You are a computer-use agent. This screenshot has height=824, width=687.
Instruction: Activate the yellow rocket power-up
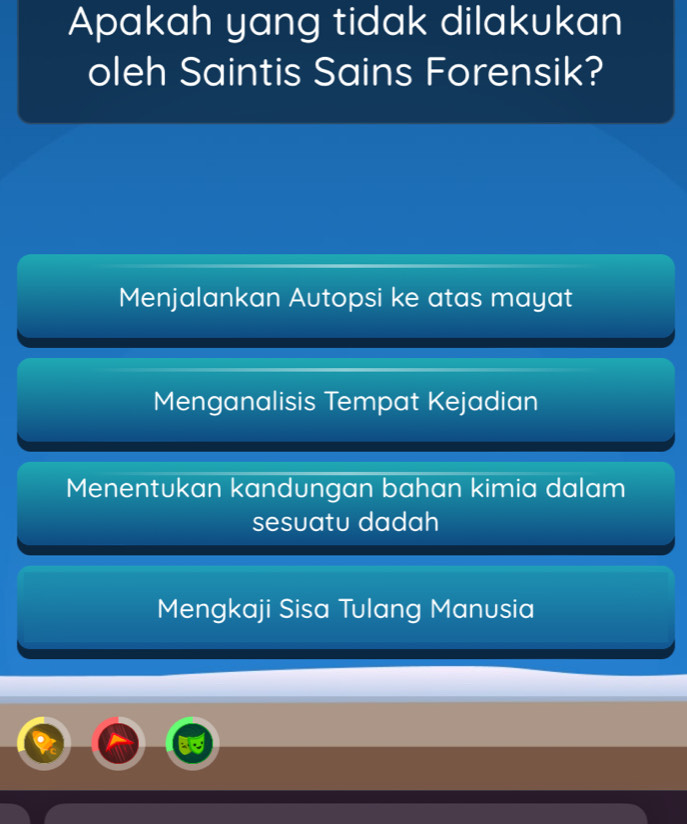(43, 742)
